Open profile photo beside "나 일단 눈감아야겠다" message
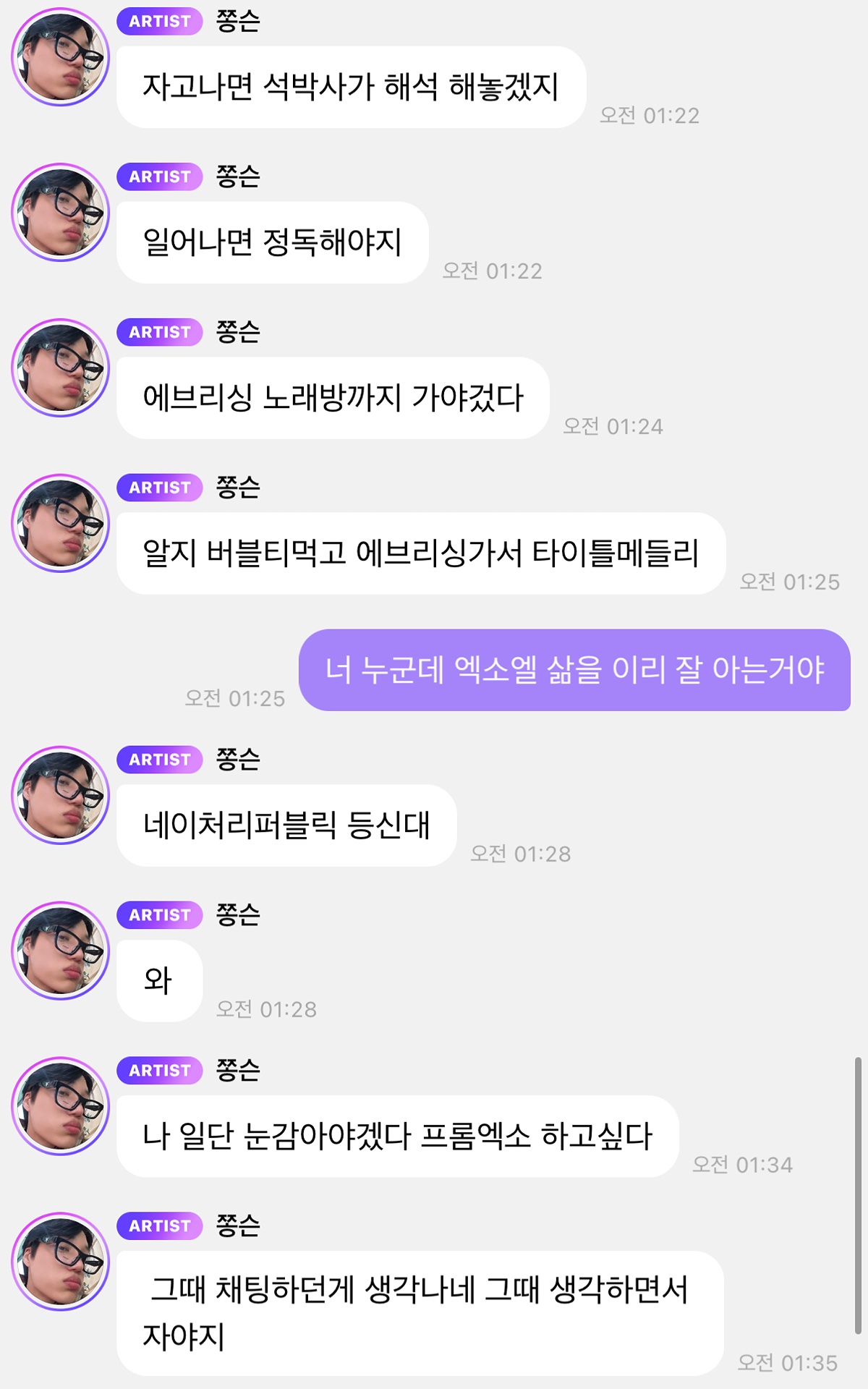The height and width of the screenshot is (1389, 868). [60, 1107]
